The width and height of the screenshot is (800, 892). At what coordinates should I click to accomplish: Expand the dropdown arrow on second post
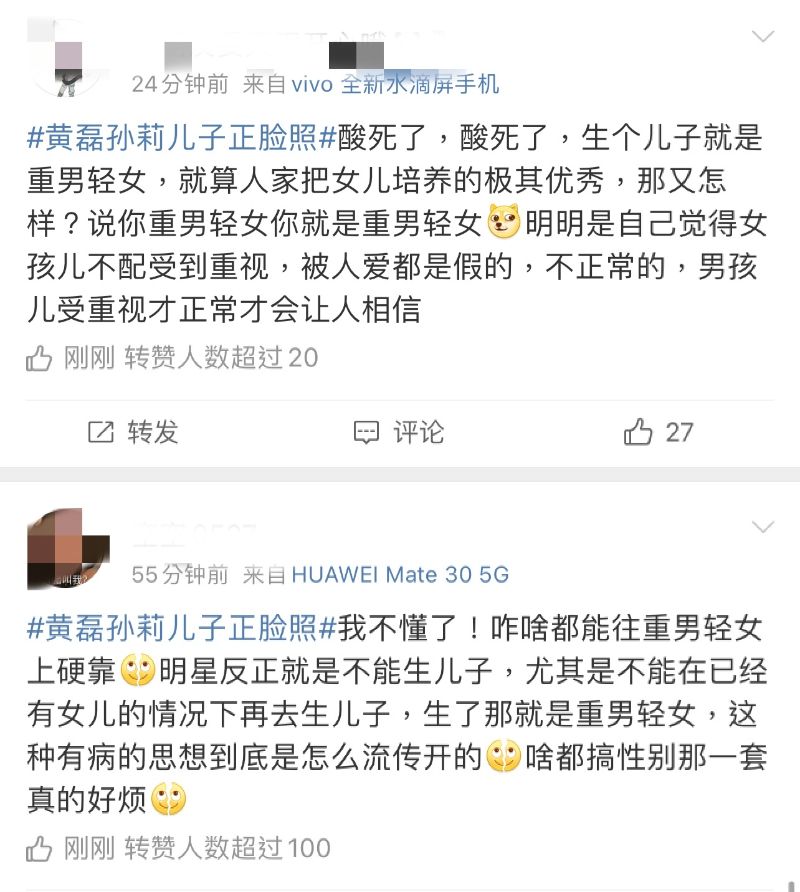pyautogui.click(x=763, y=527)
